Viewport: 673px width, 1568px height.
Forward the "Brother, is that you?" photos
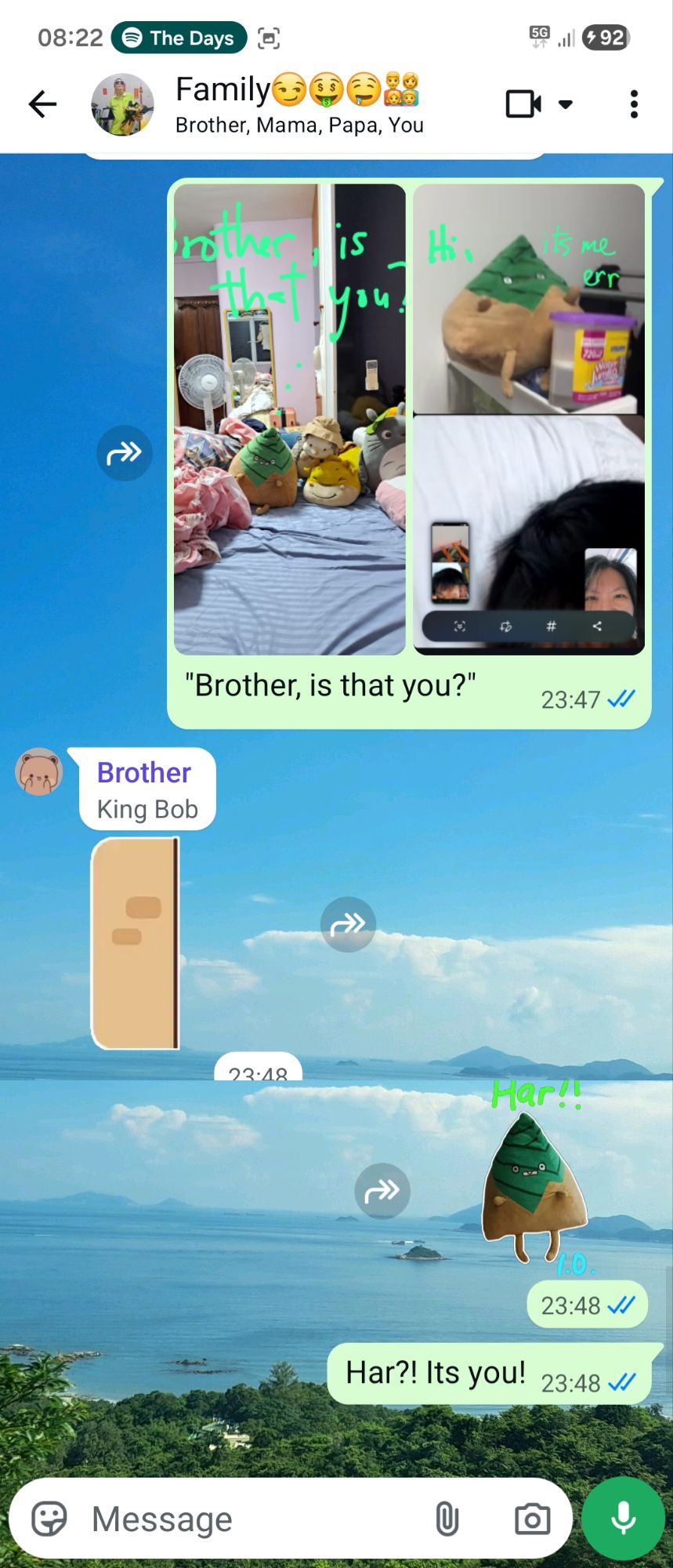124,453
